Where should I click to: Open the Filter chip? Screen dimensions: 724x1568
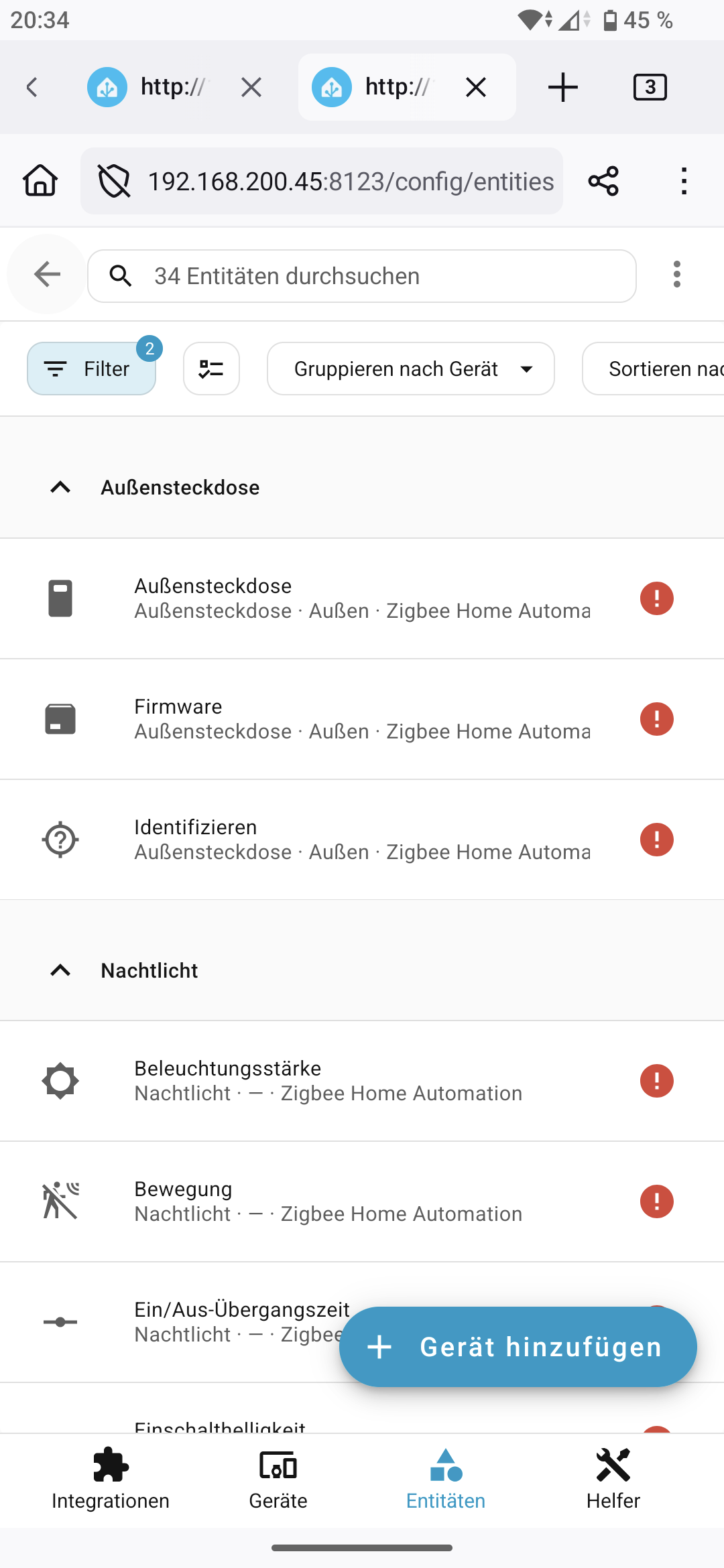click(91, 369)
